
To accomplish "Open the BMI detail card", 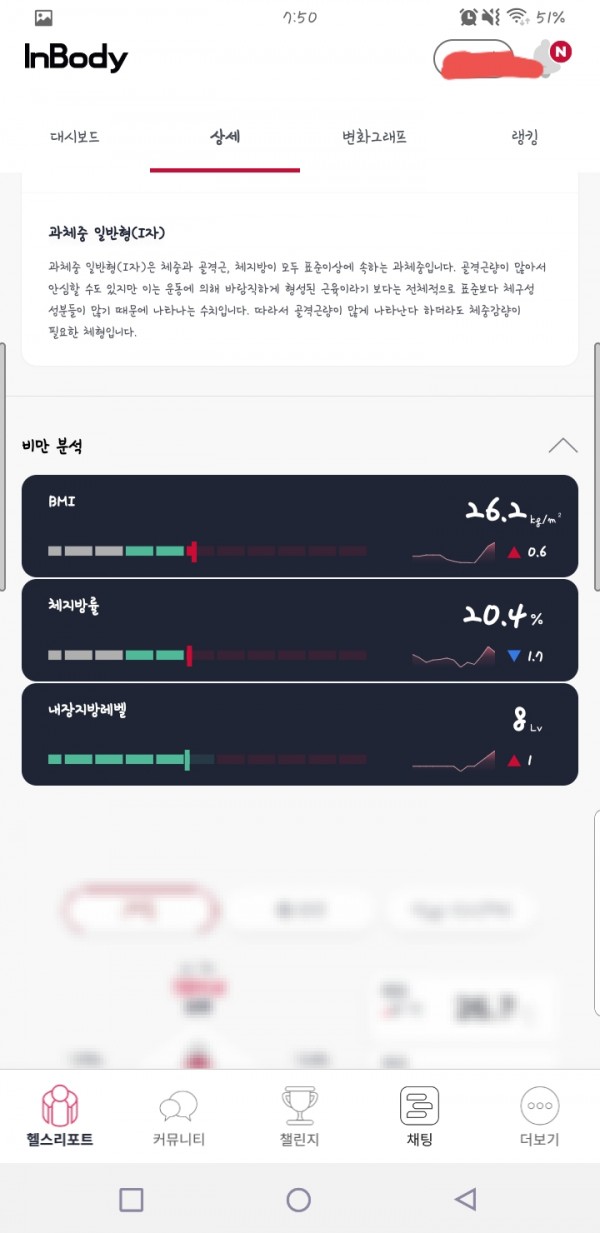I will click(x=300, y=525).
